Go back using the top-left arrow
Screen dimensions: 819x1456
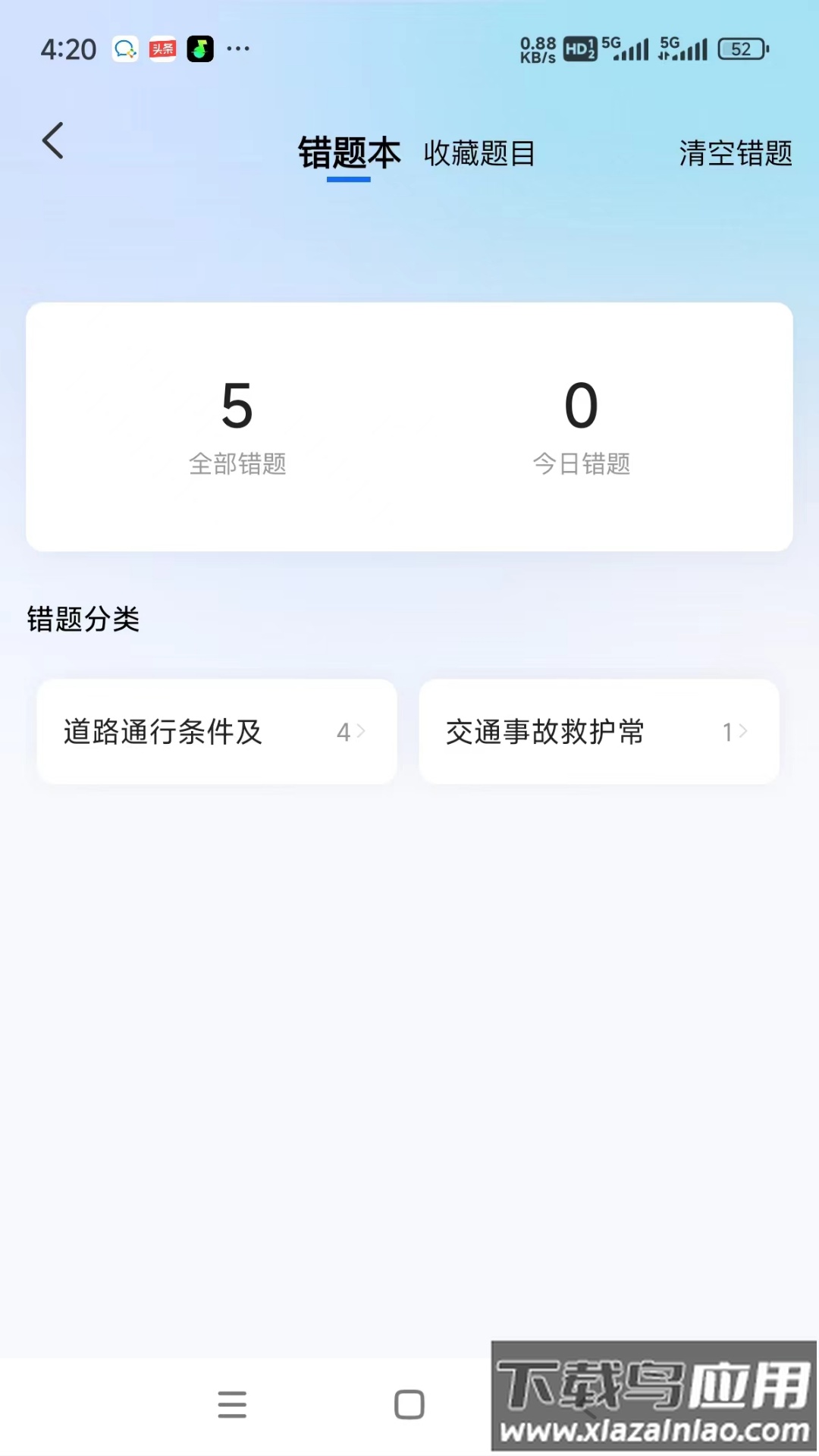pos(52,141)
